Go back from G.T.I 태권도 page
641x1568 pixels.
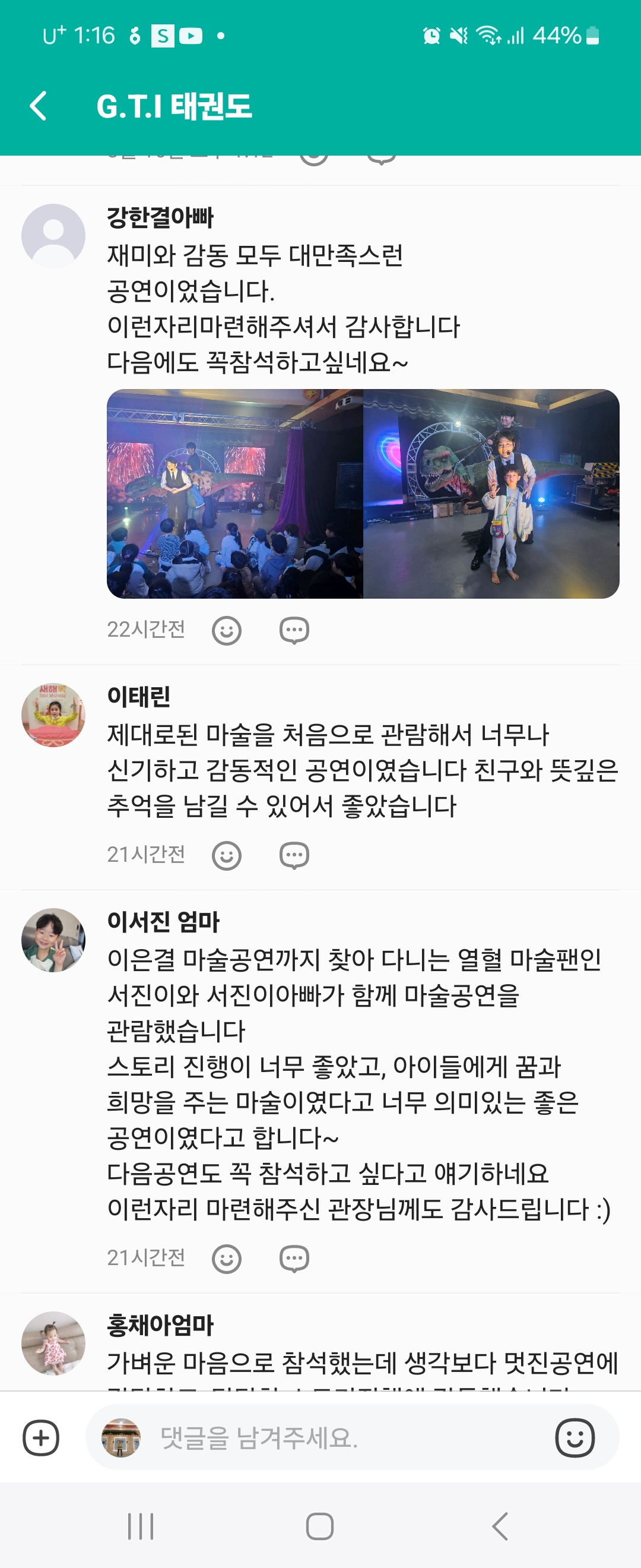(x=39, y=106)
